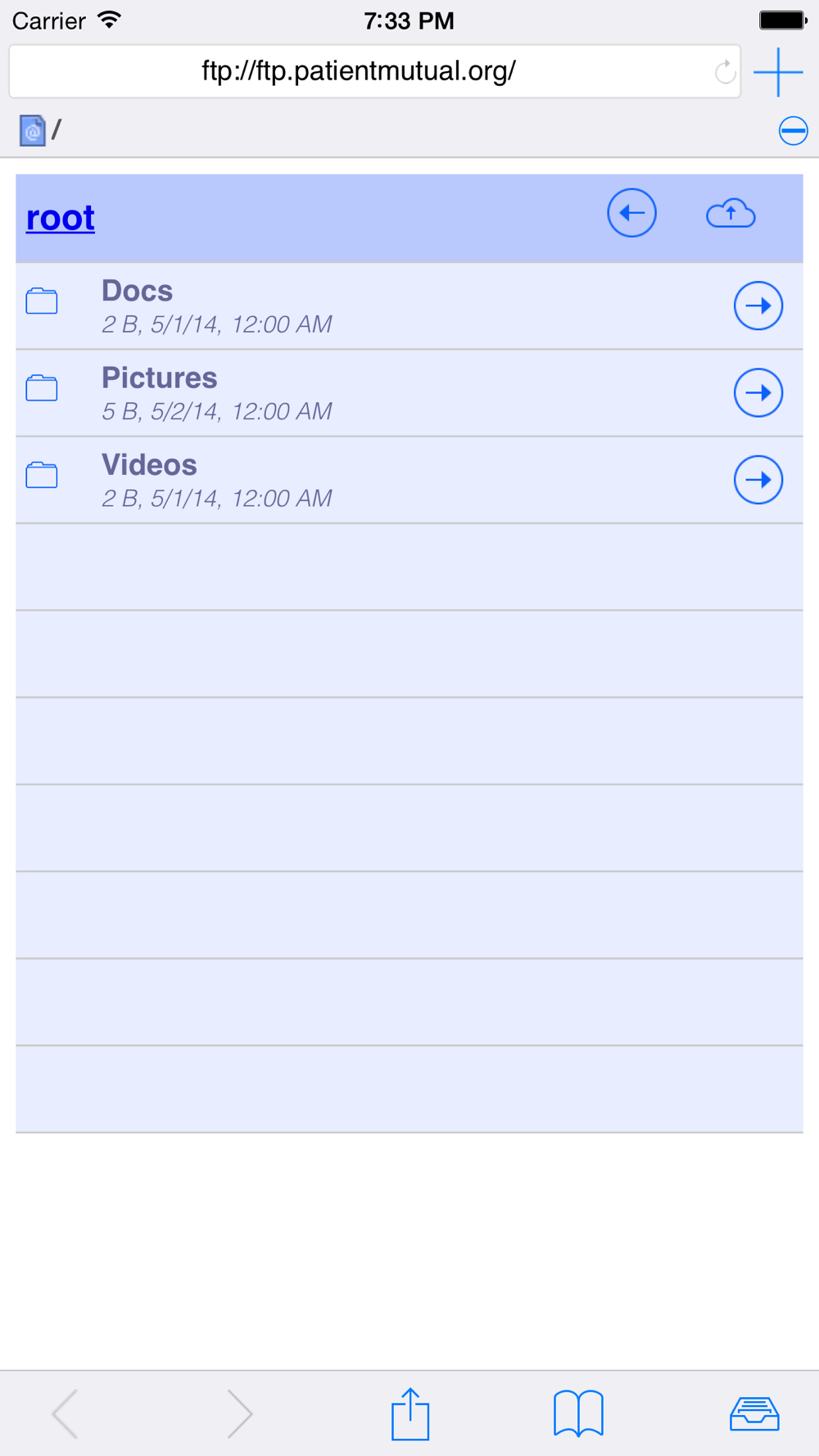This screenshot has height=1456, width=819.
Task: Open the bookmarks book icon
Action: [578, 1413]
